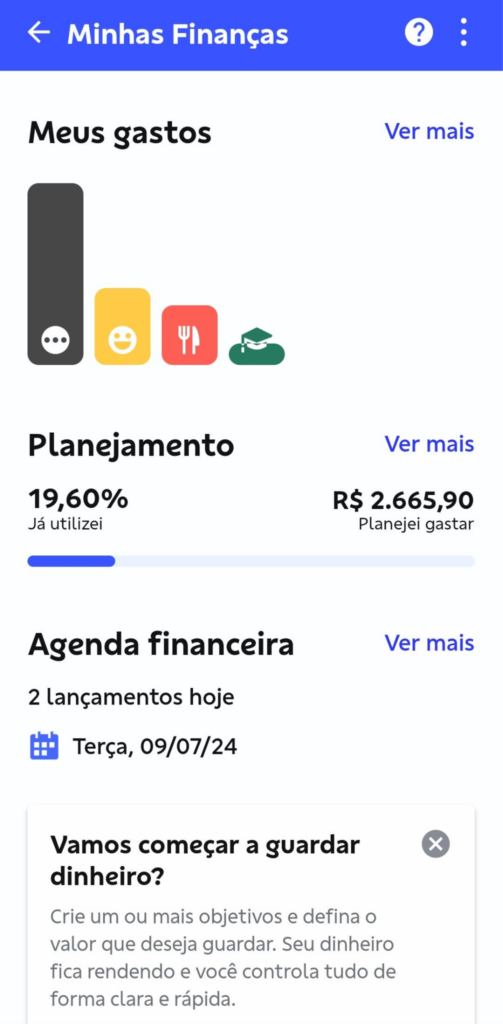Tap Ver mais next to Meus gastos
The height and width of the screenshot is (1024, 503).
429,131
